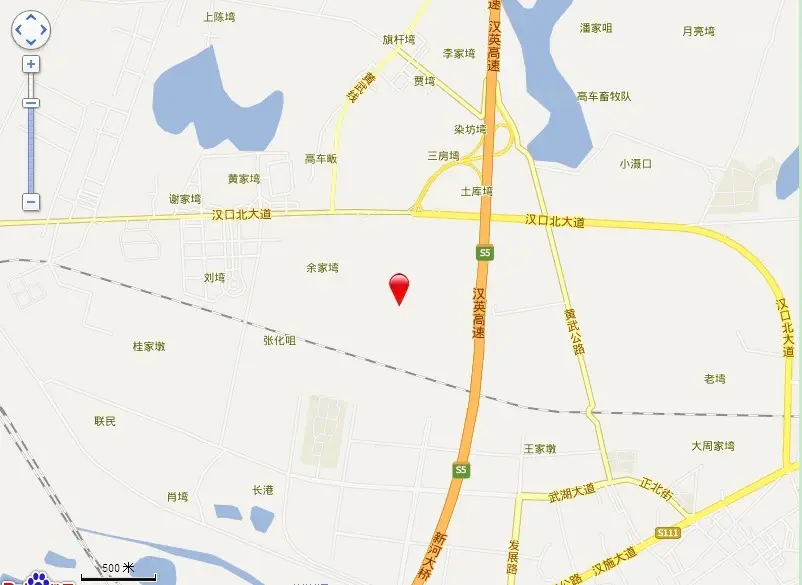
Task: Tap the zoom slider handle
Action: click(x=31, y=103)
